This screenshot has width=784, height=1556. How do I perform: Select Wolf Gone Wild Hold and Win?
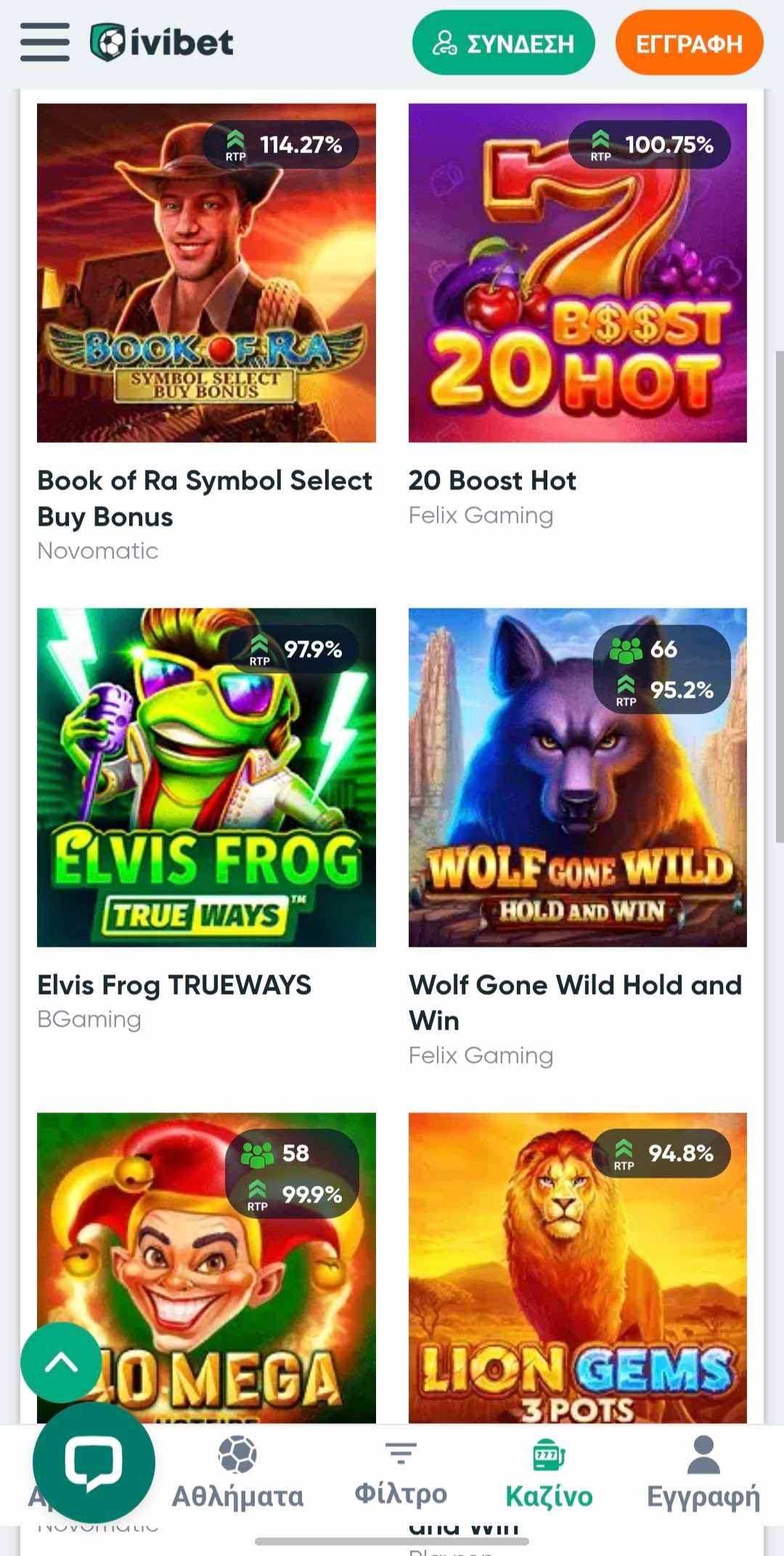[577, 777]
